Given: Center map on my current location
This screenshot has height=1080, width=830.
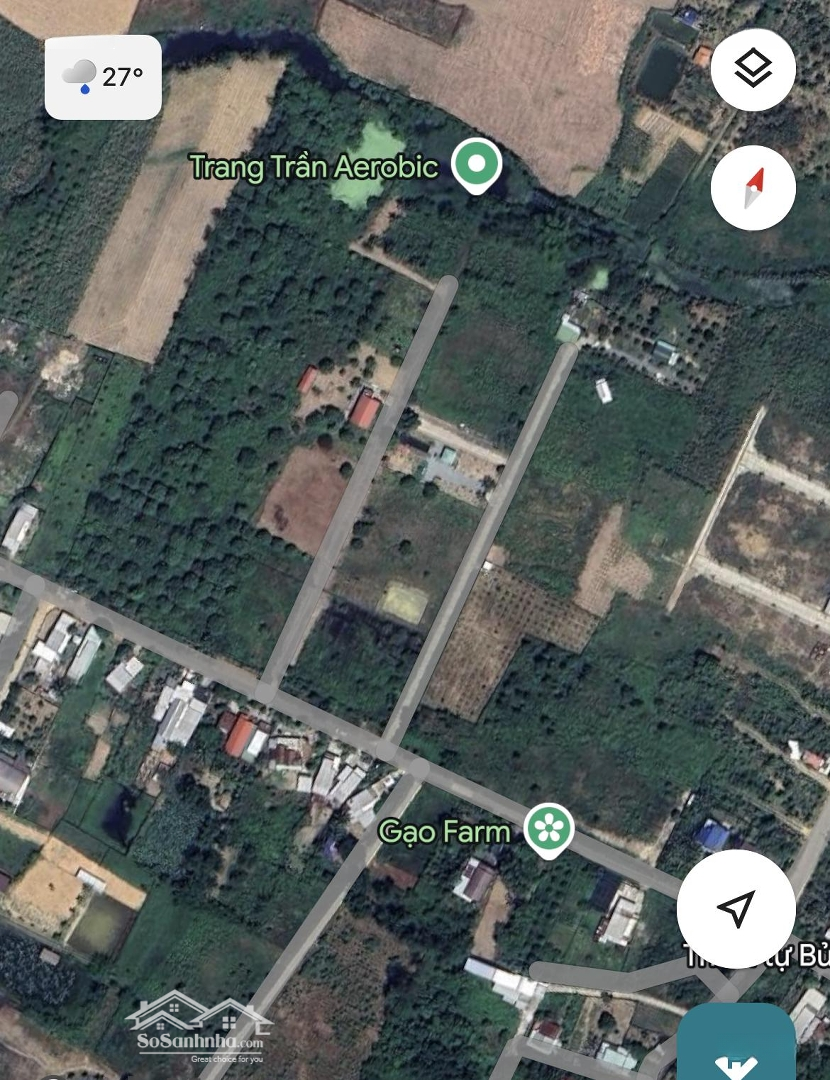Looking at the screenshot, I should 736,909.
